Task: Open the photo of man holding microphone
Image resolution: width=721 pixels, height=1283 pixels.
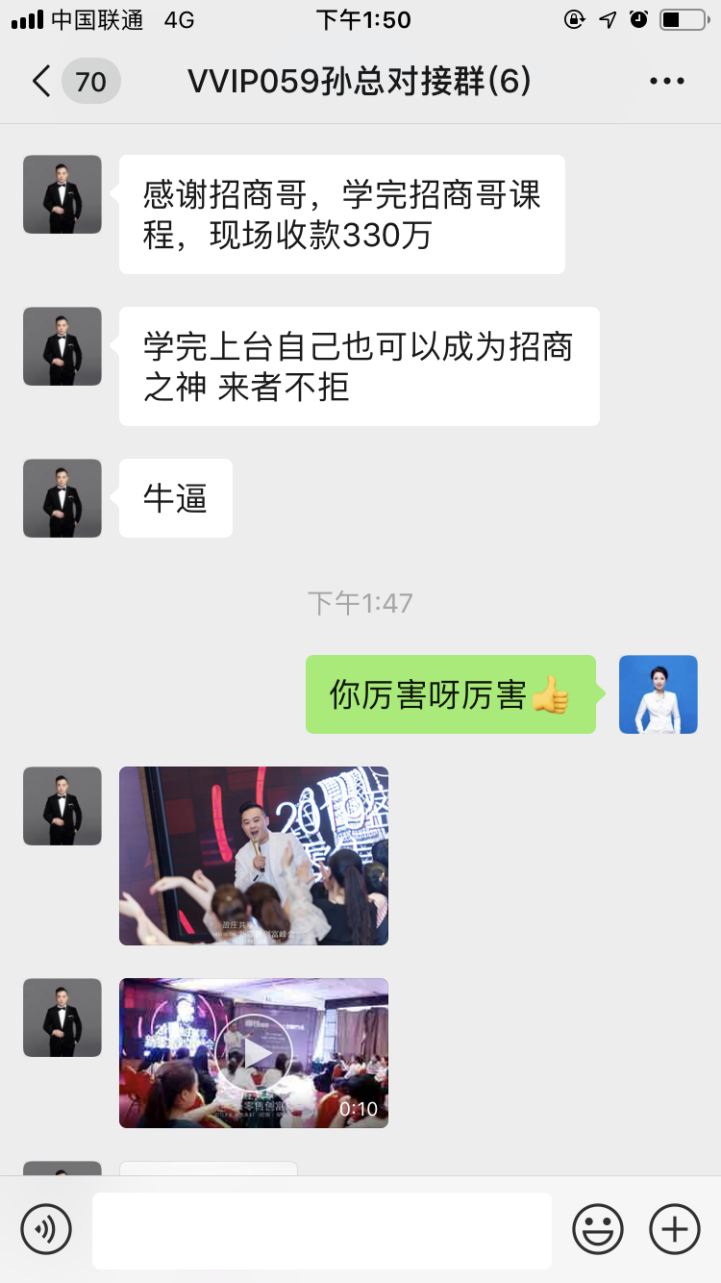Action: point(253,856)
